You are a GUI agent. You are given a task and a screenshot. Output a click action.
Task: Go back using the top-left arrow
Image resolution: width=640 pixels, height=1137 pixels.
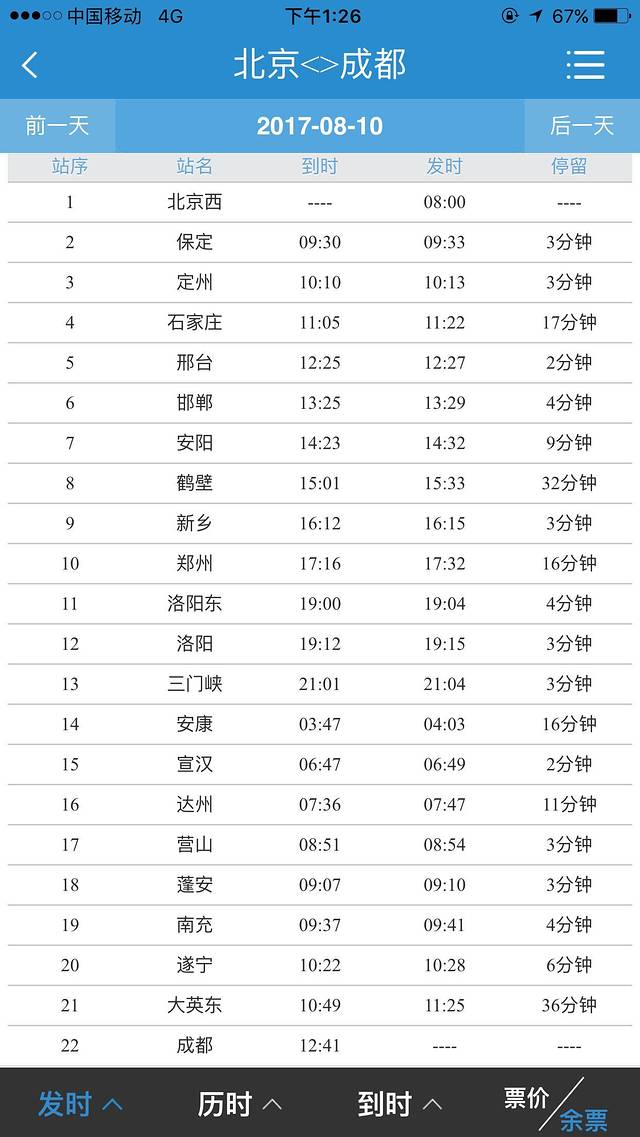click(x=30, y=65)
